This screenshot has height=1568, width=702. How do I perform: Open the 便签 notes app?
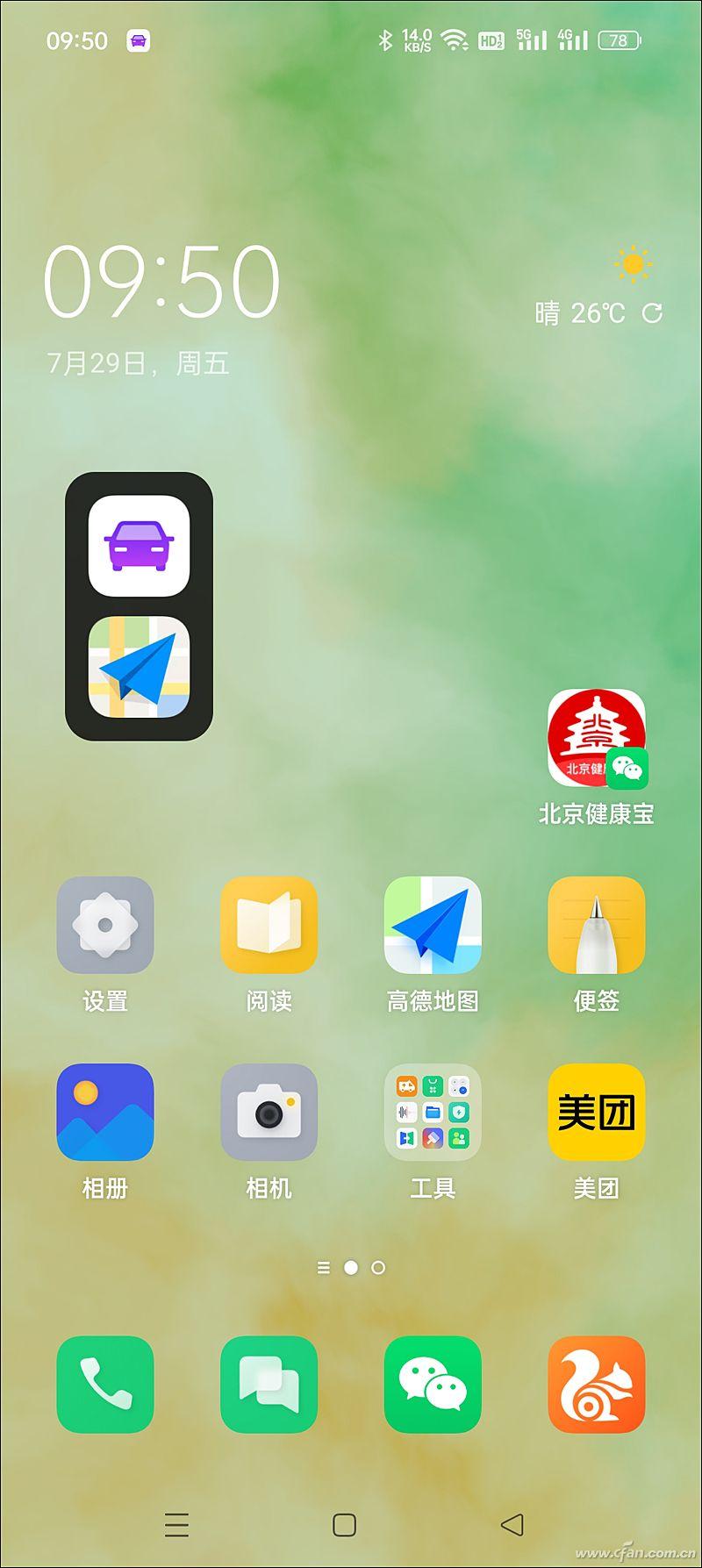(x=597, y=926)
